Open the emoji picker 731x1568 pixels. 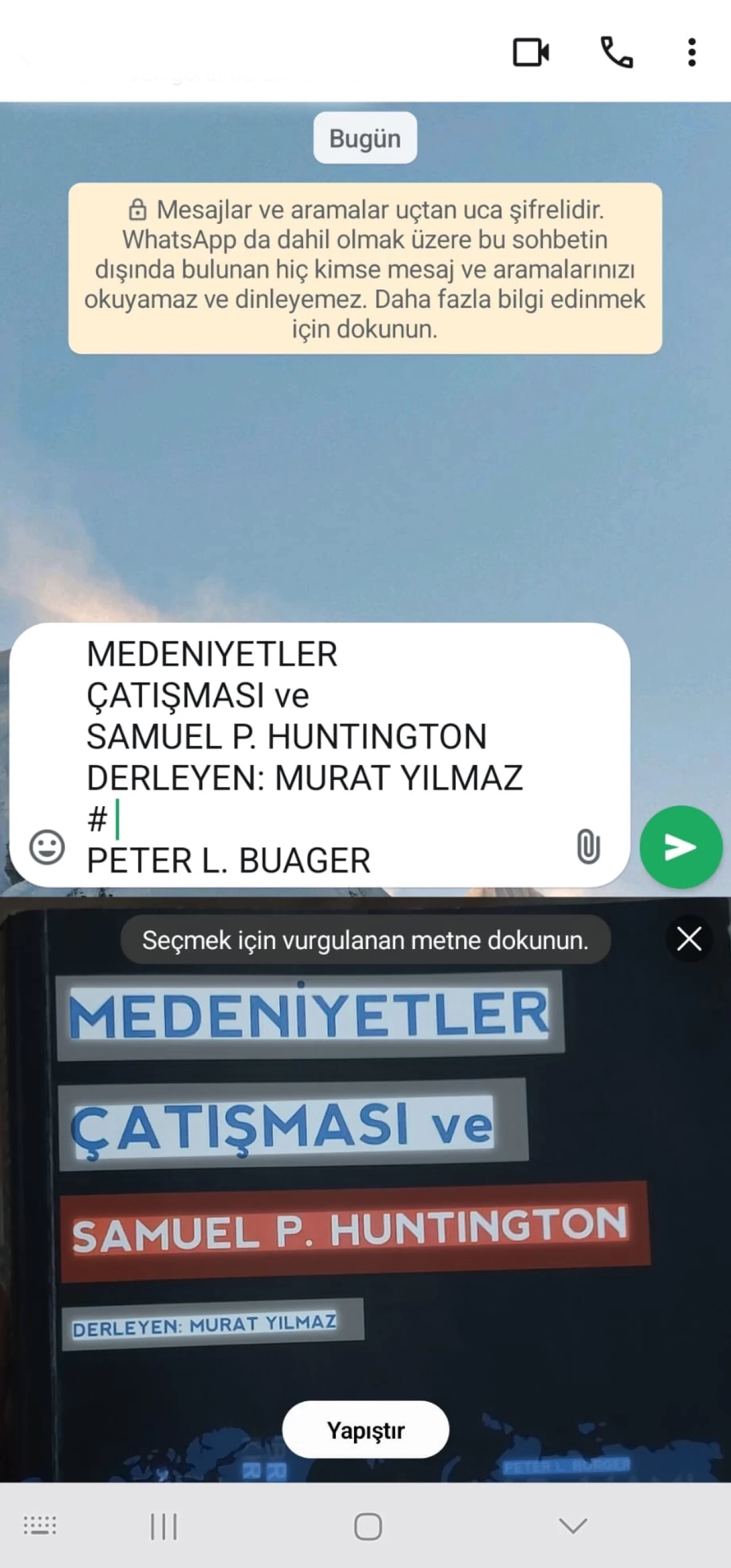tap(47, 846)
